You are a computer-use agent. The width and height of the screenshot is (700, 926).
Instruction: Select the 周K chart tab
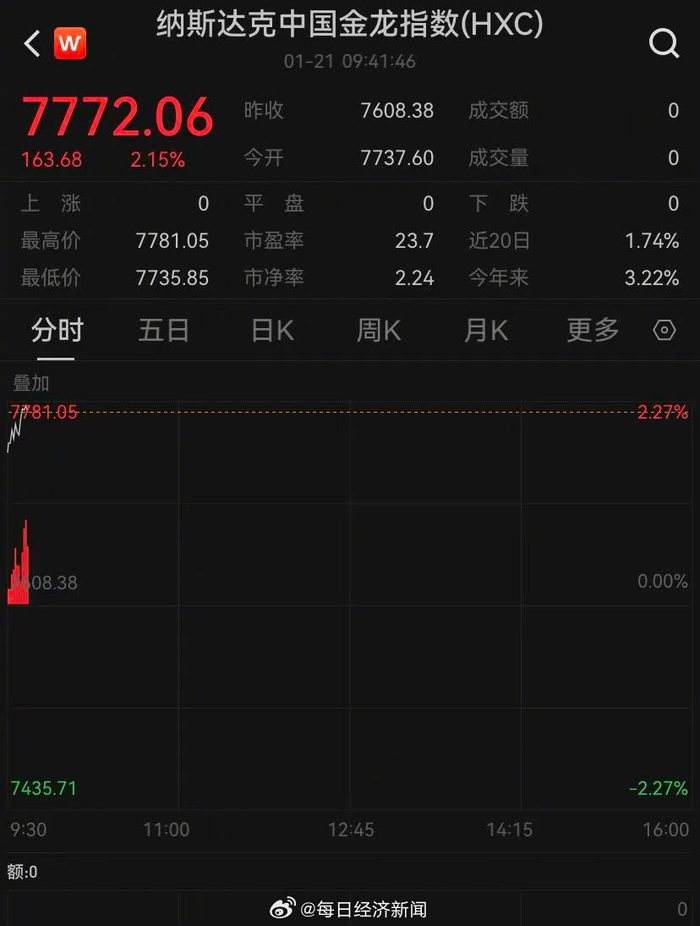379,331
